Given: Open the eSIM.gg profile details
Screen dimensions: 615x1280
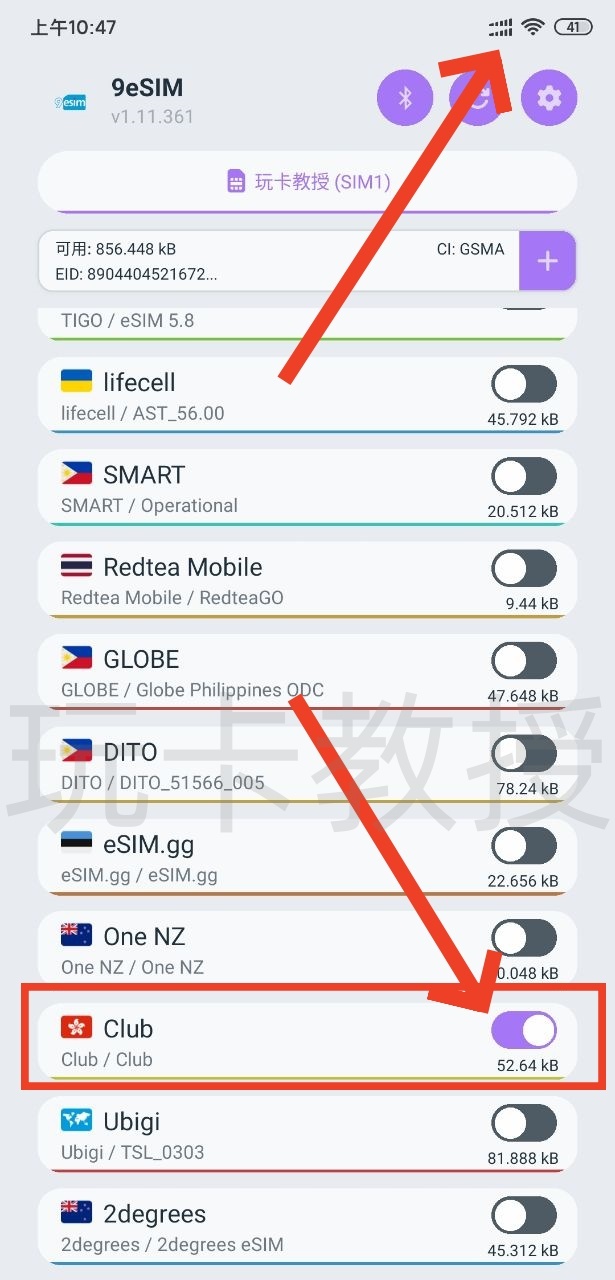Looking at the screenshot, I should [250, 858].
